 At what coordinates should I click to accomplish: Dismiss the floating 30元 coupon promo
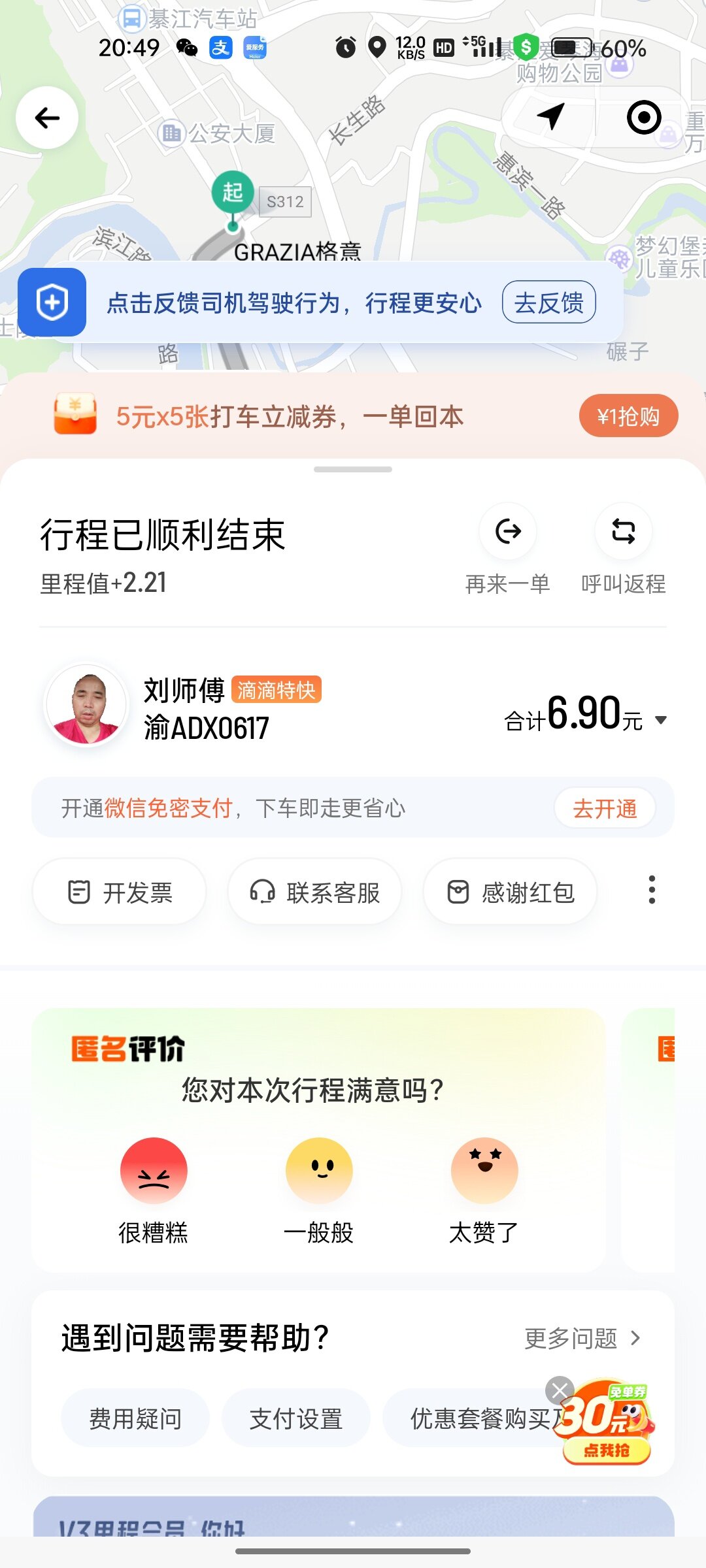click(x=560, y=1390)
